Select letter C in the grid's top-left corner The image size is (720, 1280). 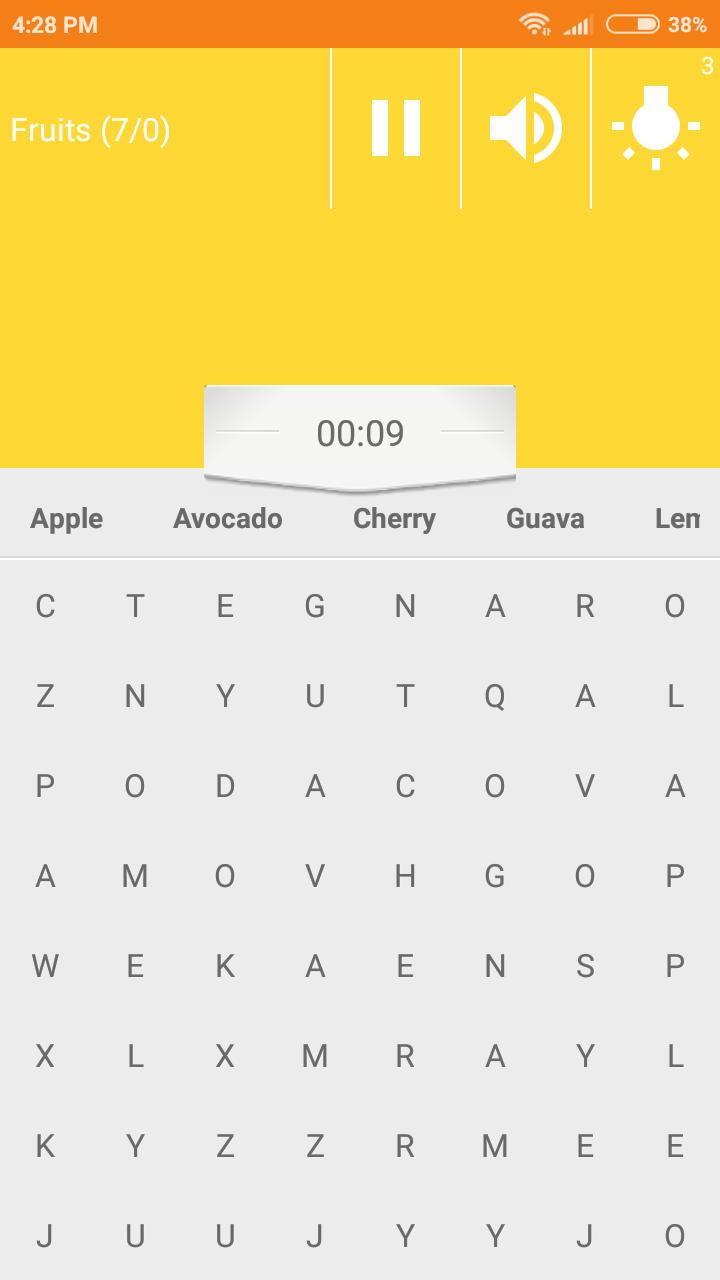click(x=44, y=606)
